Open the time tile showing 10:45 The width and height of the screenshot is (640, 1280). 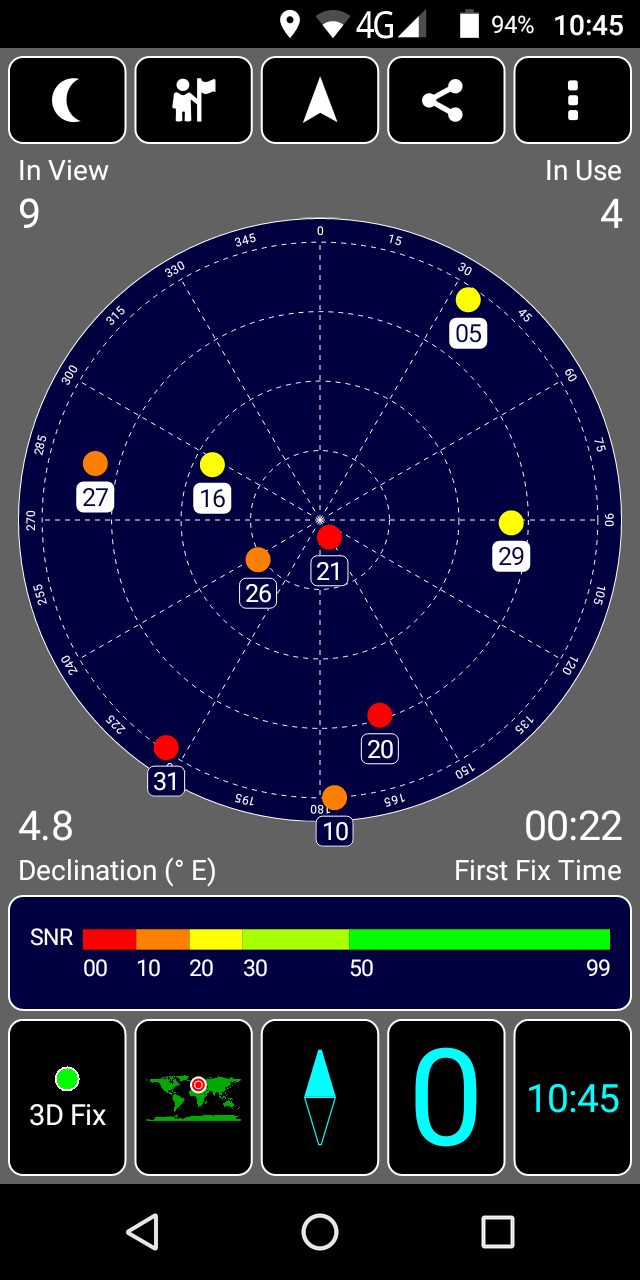(x=572, y=1097)
